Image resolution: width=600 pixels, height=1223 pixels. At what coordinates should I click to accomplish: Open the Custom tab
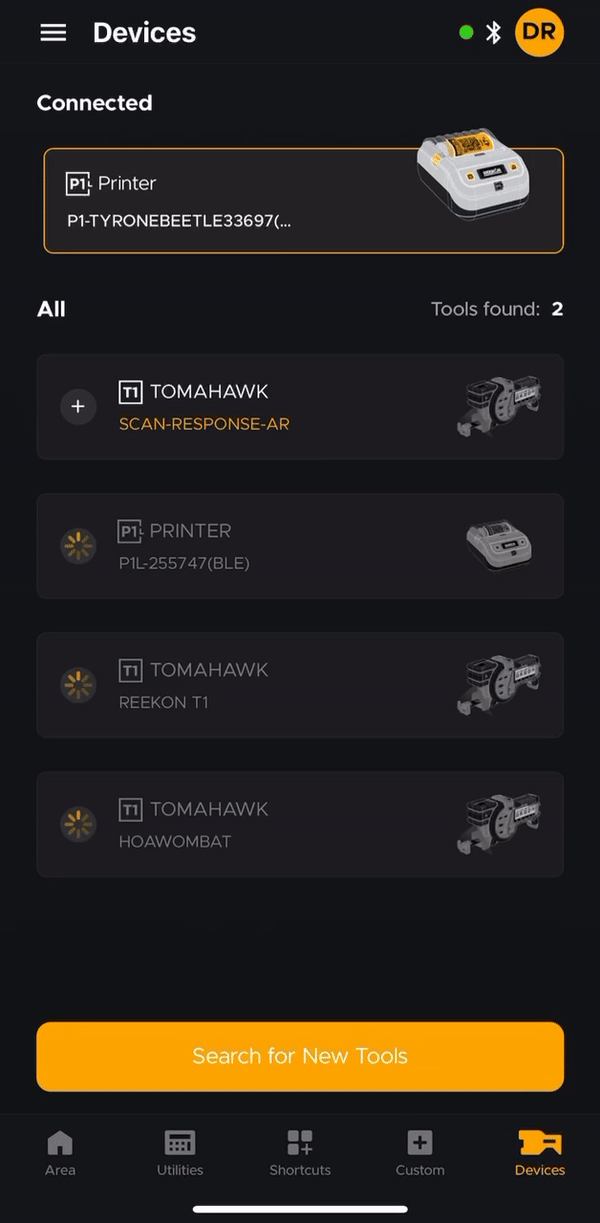(x=420, y=1153)
